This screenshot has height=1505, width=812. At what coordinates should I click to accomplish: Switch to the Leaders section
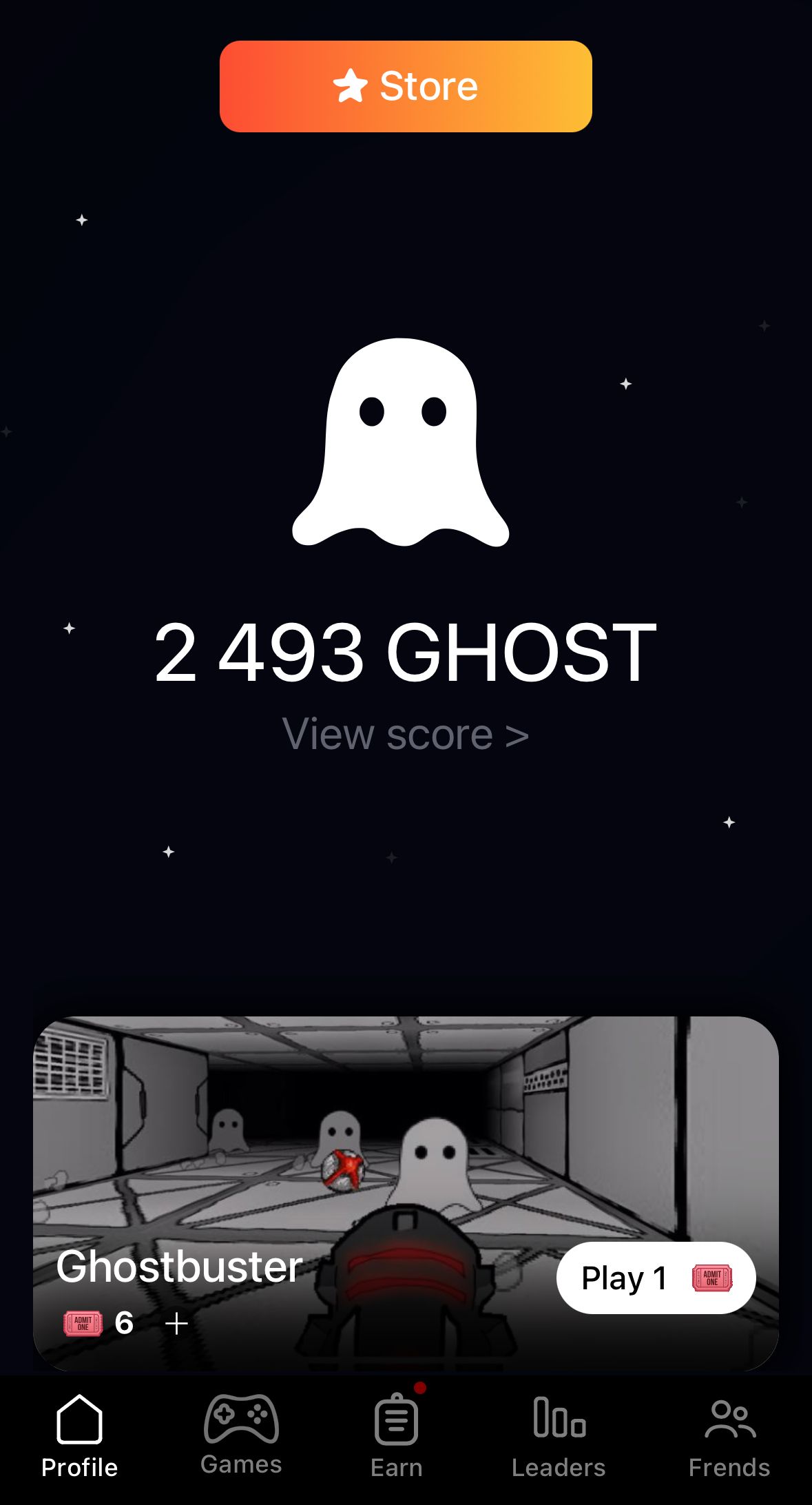point(557,1467)
